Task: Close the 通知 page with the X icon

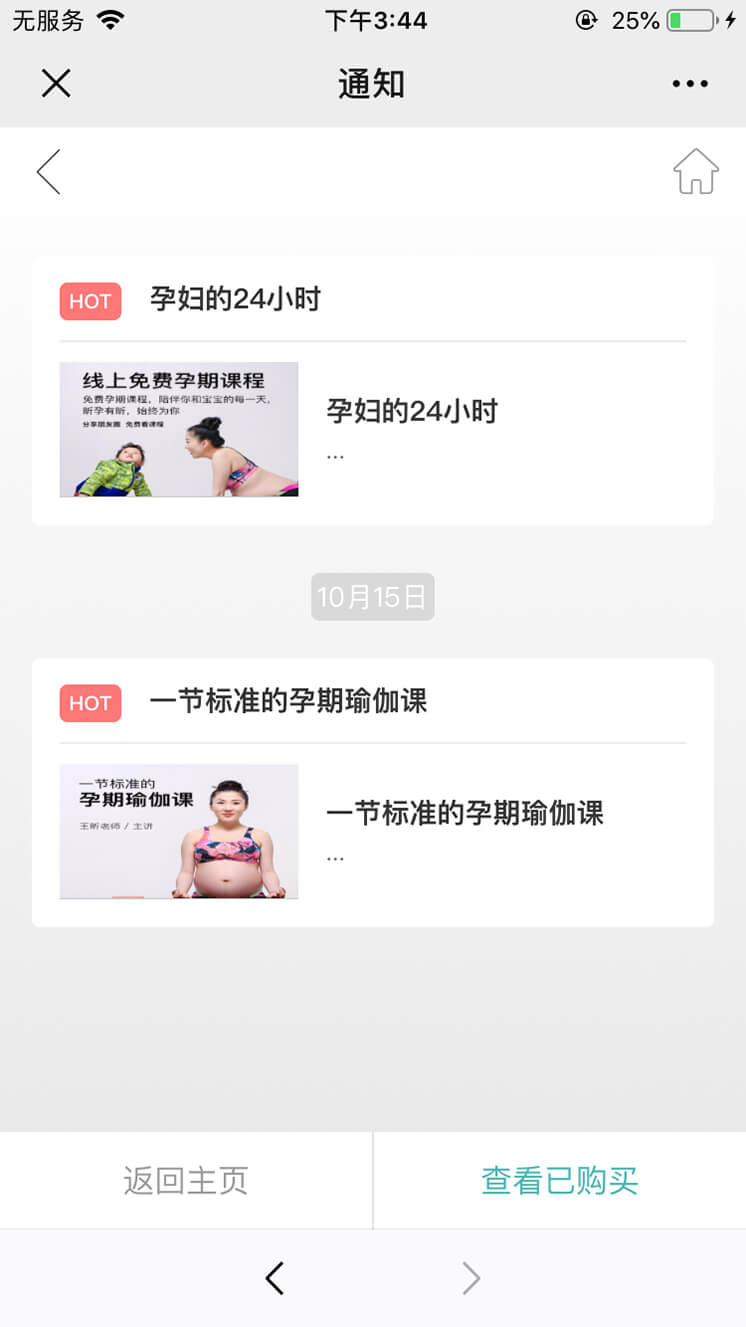Action: pos(56,83)
